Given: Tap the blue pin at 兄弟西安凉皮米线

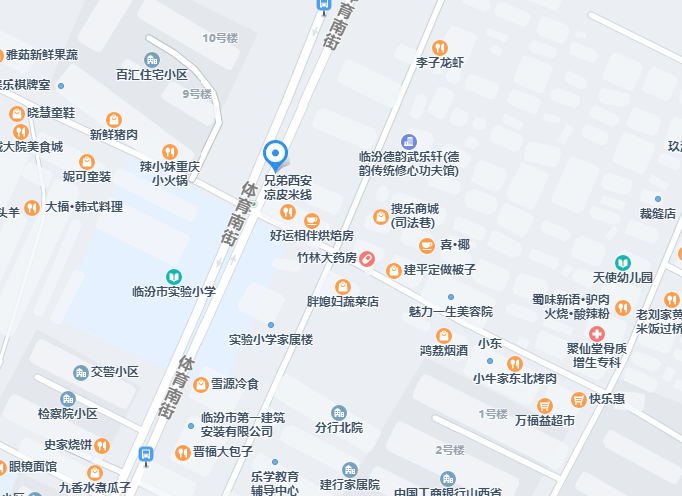Looking at the screenshot, I should pyautogui.click(x=275, y=155).
